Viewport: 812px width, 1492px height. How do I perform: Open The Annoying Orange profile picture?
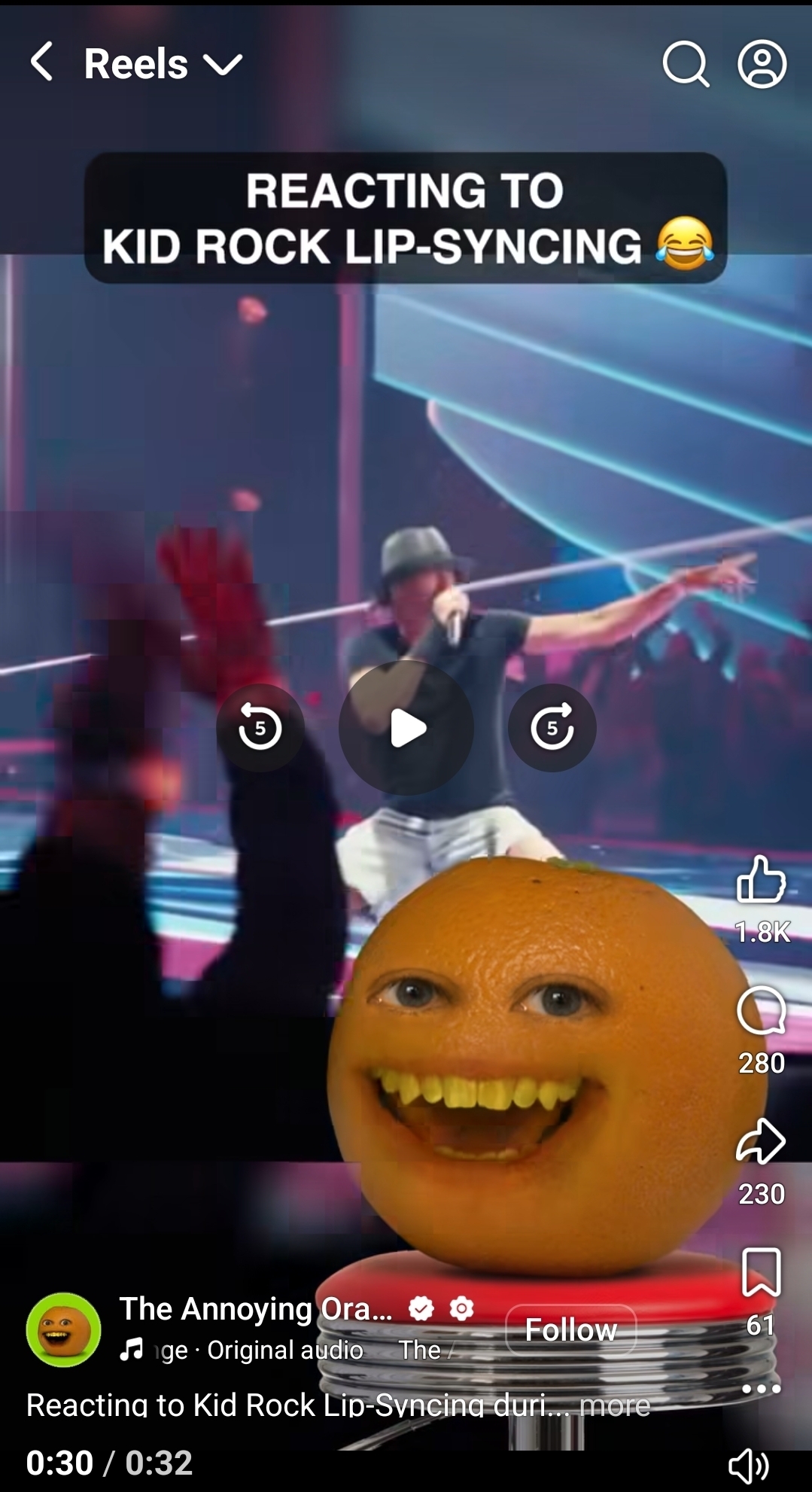[64, 1329]
